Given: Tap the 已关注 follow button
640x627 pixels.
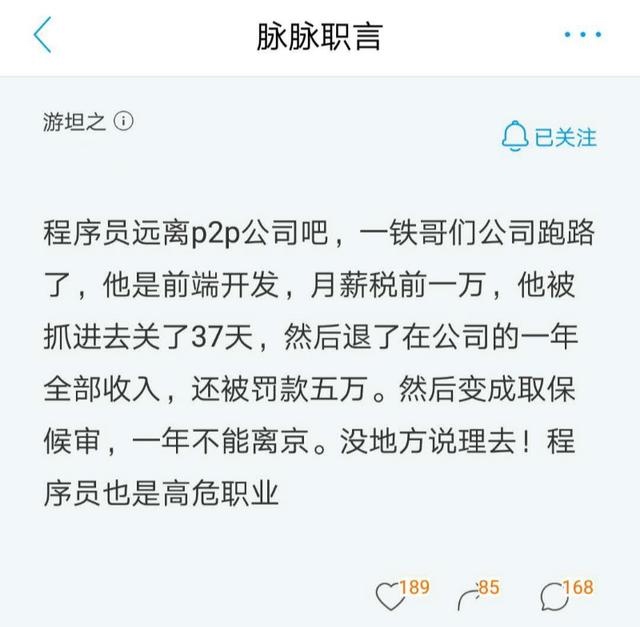Looking at the screenshot, I should pos(549,137).
